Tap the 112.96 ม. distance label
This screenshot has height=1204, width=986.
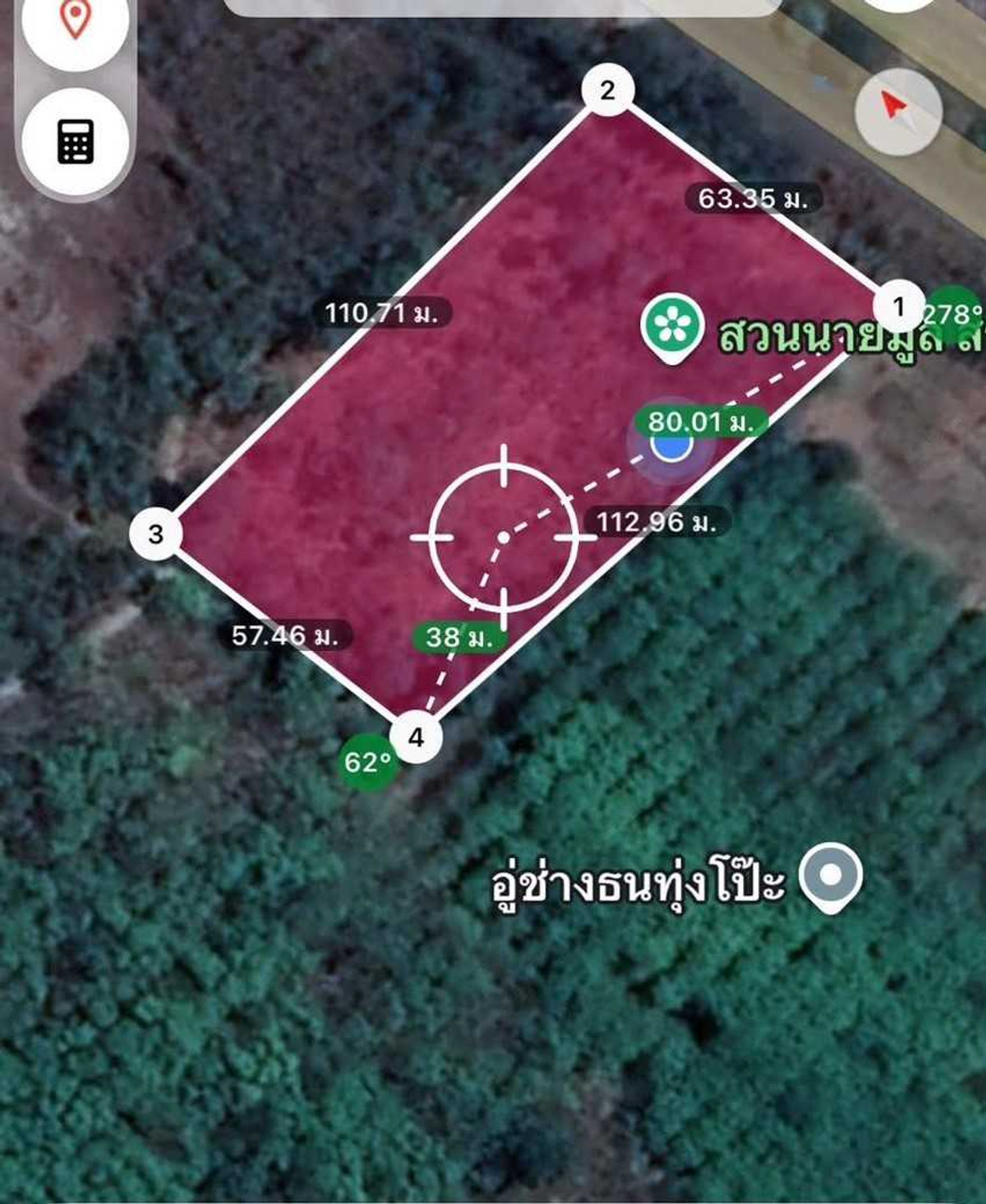click(x=656, y=521)
